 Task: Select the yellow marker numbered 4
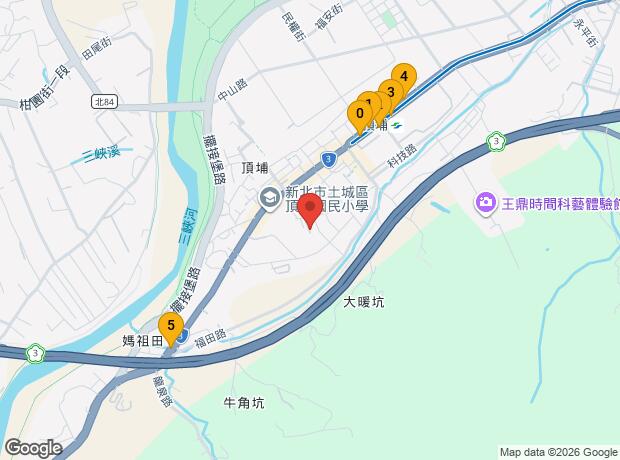[404, 76]
